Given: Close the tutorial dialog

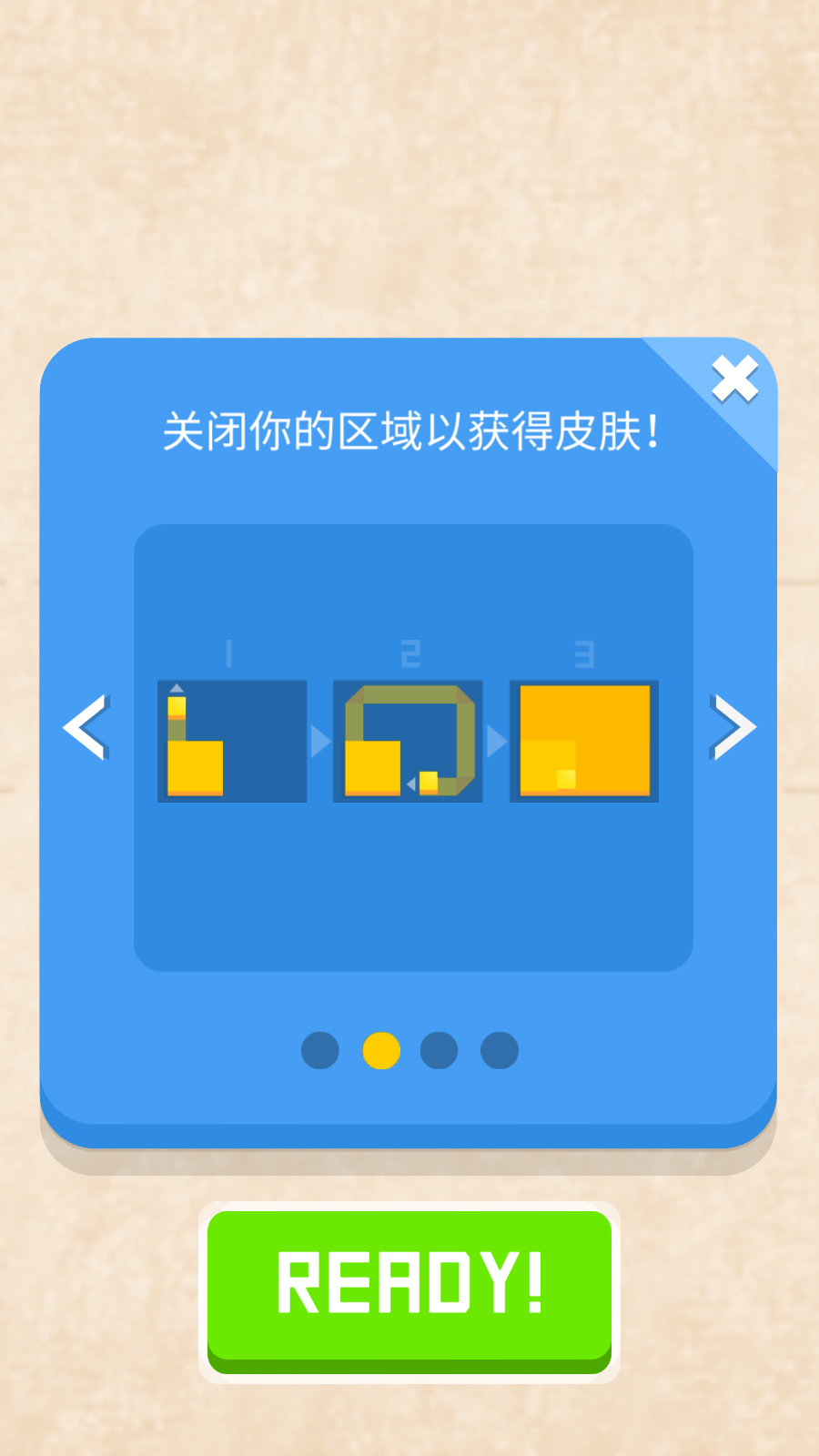Looking at the screenshot, I should (x=734, y=379).
